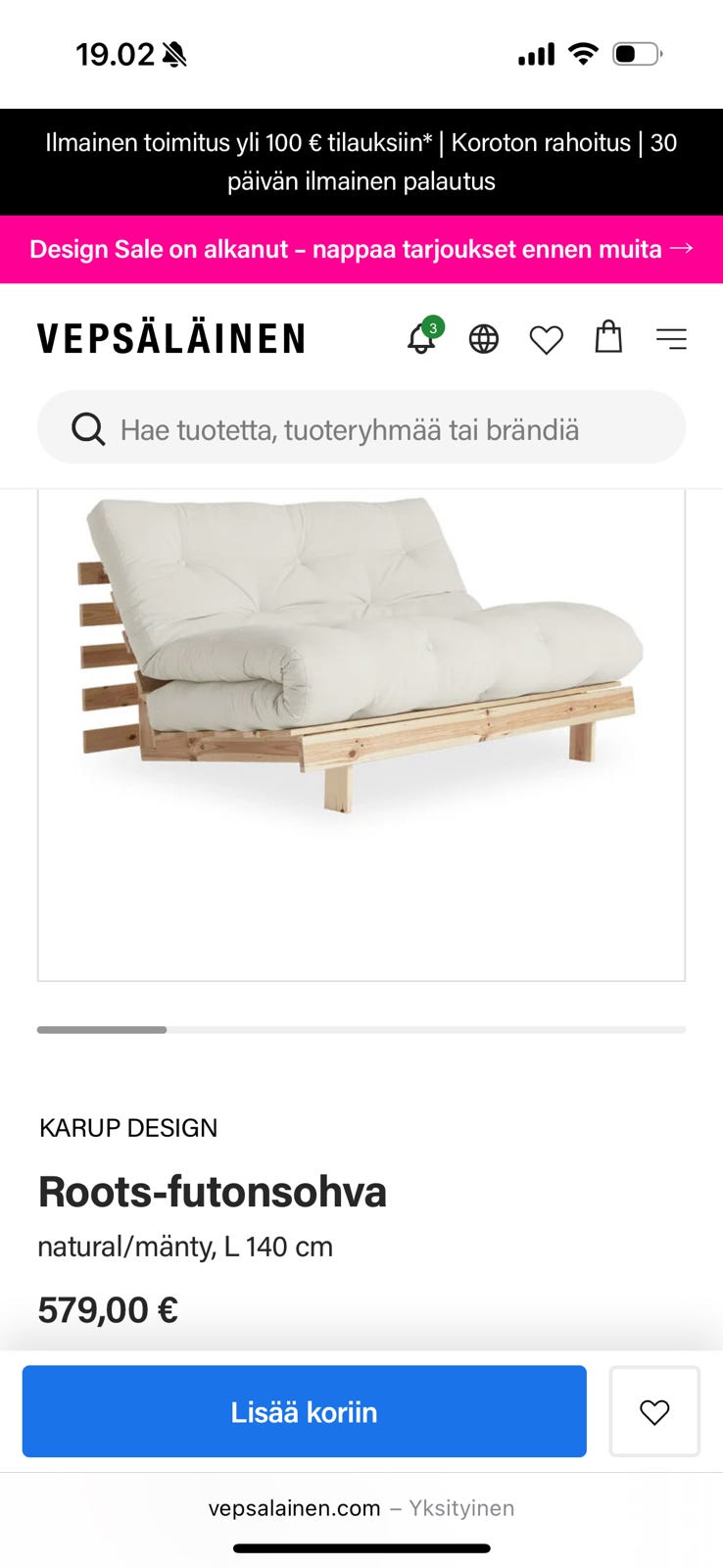The image size is (723, 1568).
Task: Open the Karup Design brand link
Action: [128, 1128]
